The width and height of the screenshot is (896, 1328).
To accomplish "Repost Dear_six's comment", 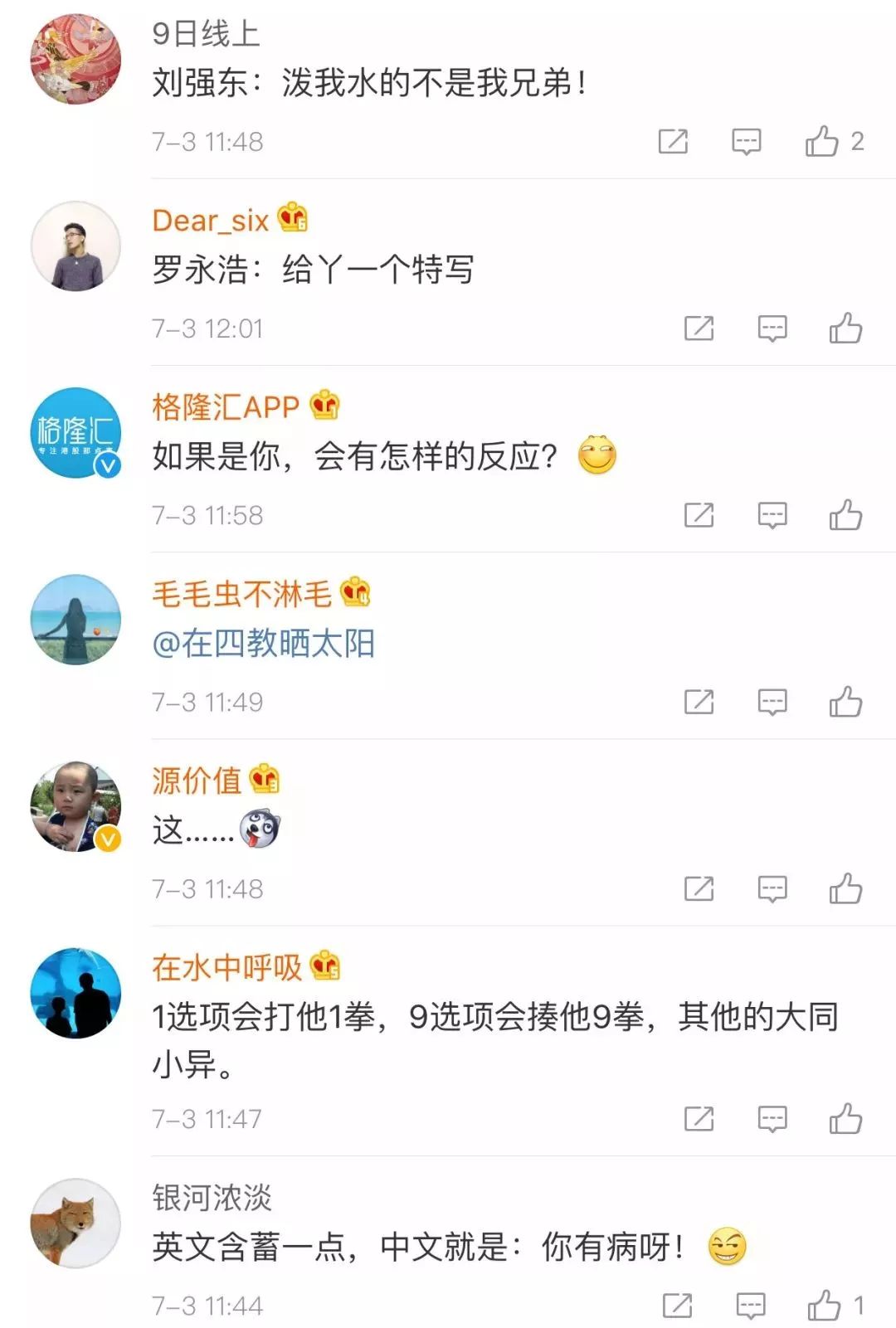I will coord(699,328).
